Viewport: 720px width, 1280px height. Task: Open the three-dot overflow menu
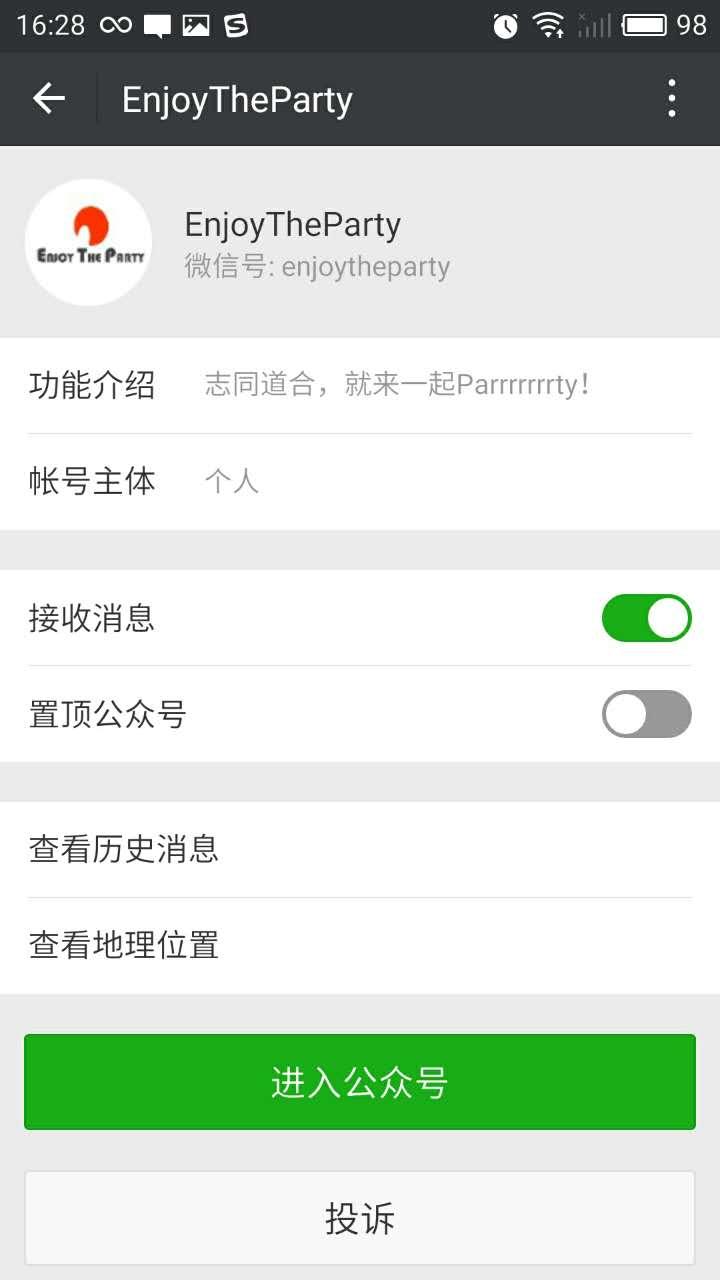click(671, 98)
